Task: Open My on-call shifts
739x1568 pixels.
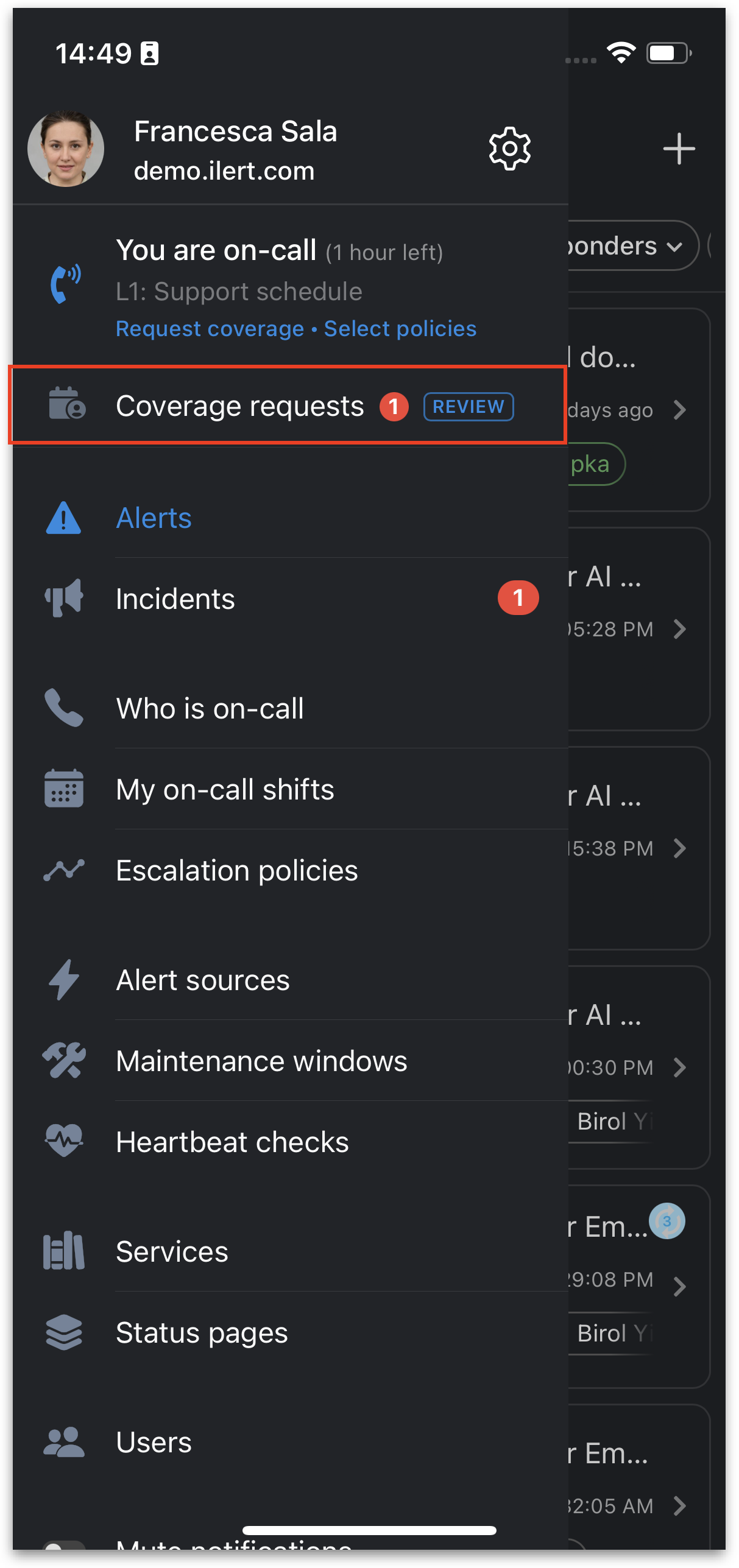Action: [225, 789]
